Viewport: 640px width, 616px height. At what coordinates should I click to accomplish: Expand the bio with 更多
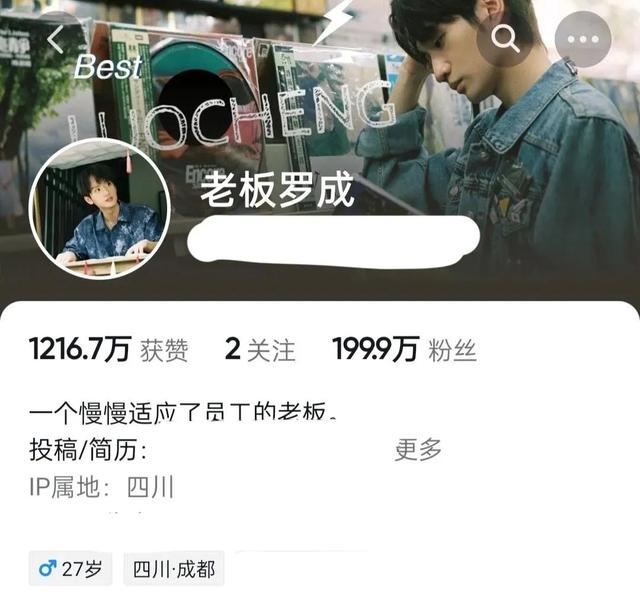(x=418, y=450)
